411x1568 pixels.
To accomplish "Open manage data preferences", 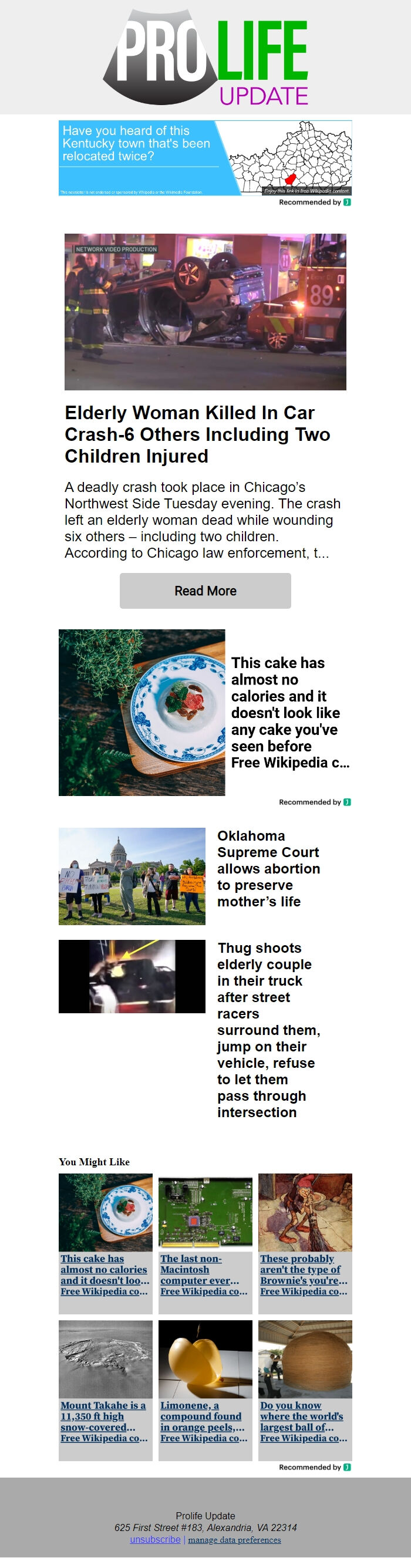I will (234, 1539).
